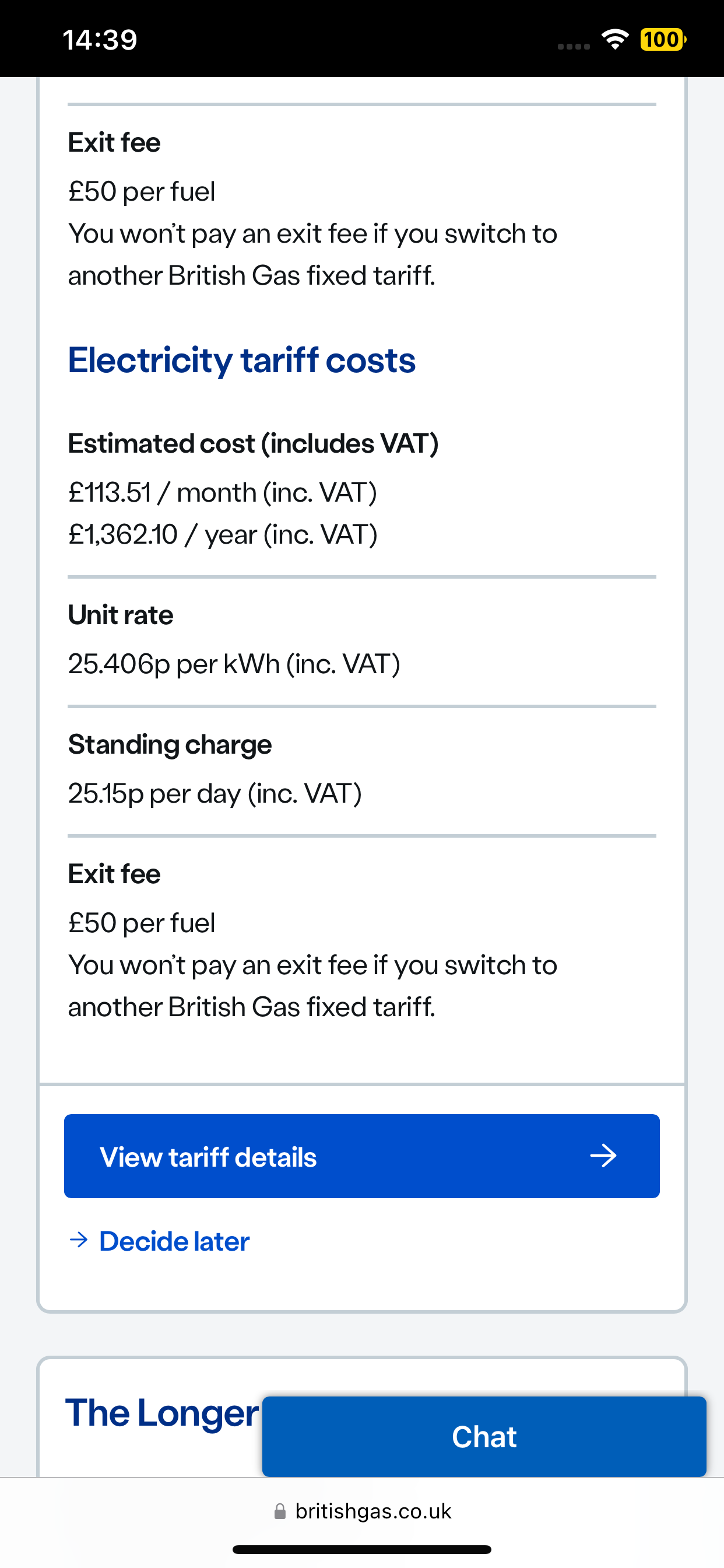Choose the Decide later link

pyautogui.click(x=159, y=1241)
